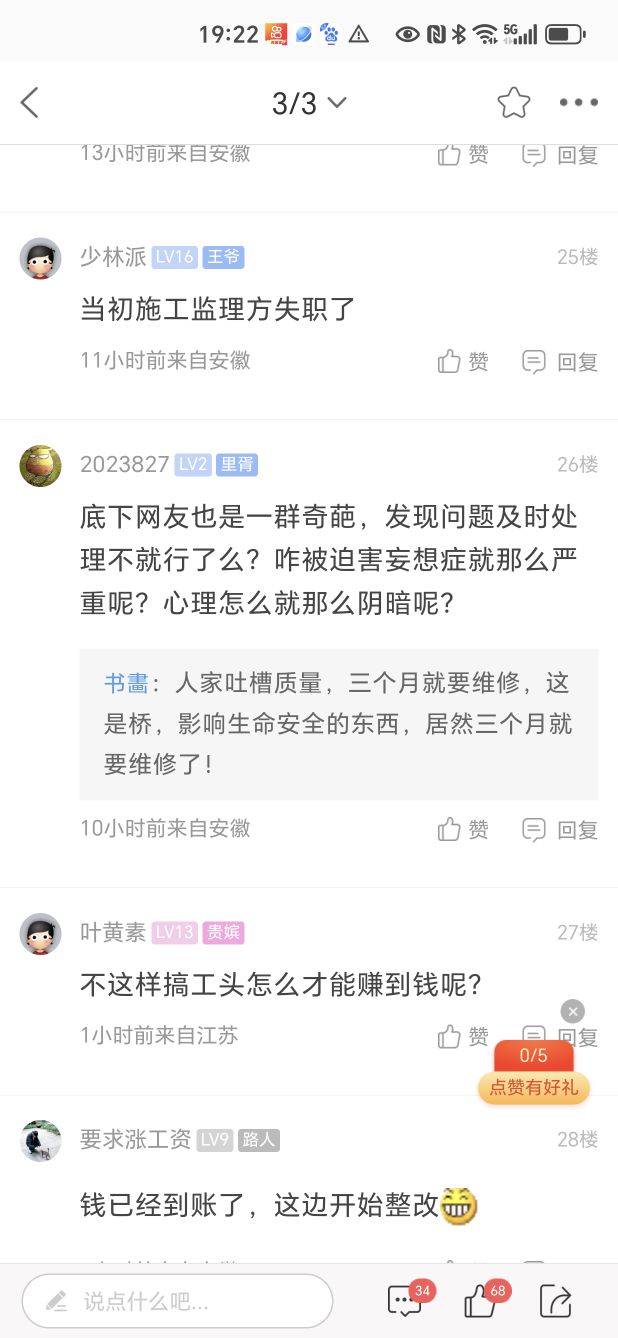This screenshot has width=618, height=1338.
Task: Like 叶黄素's comment on floor 27
Action: click(x=463, y=1036)
